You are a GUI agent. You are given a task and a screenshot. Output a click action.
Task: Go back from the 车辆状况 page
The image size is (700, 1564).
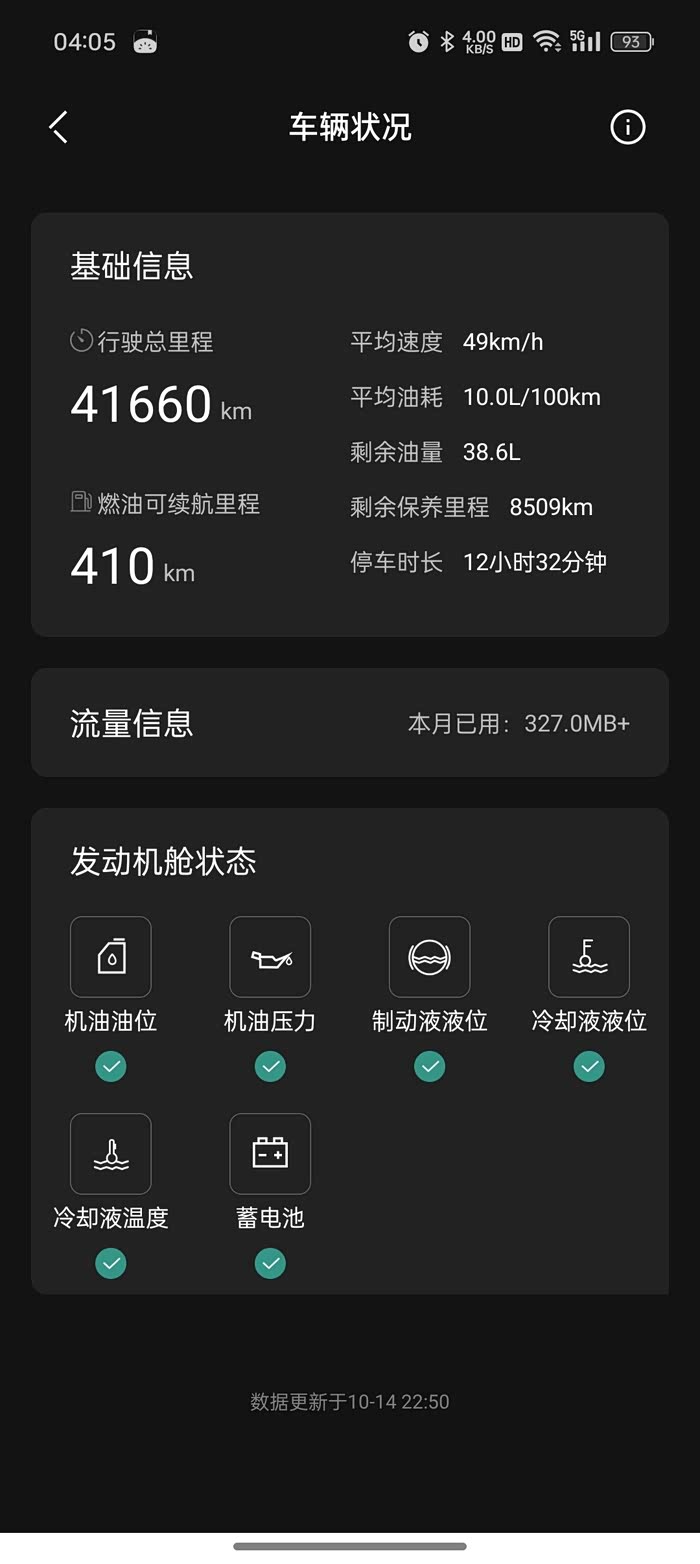pyautogui.click(x=59, y=127)
